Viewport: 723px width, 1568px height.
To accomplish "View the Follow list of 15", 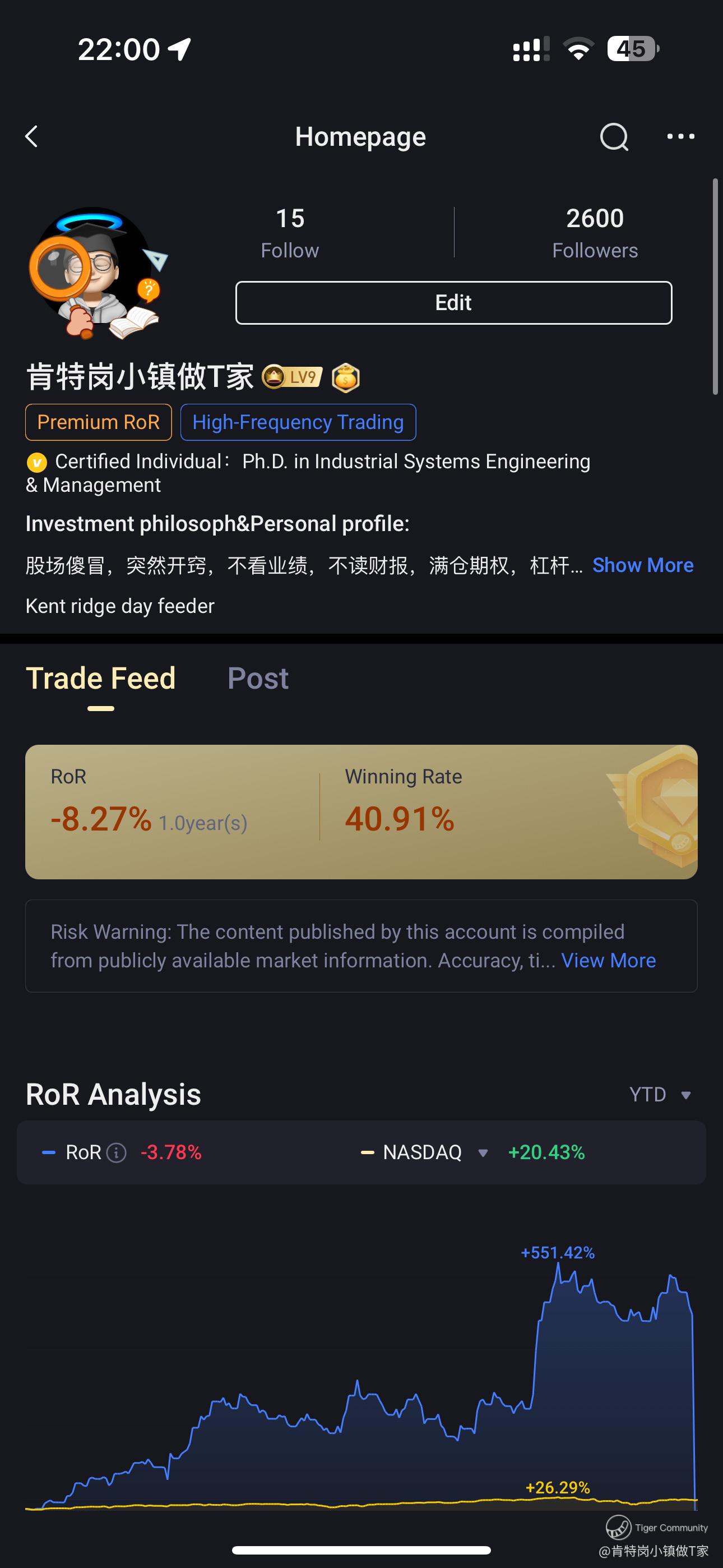I will coord(290,233).
